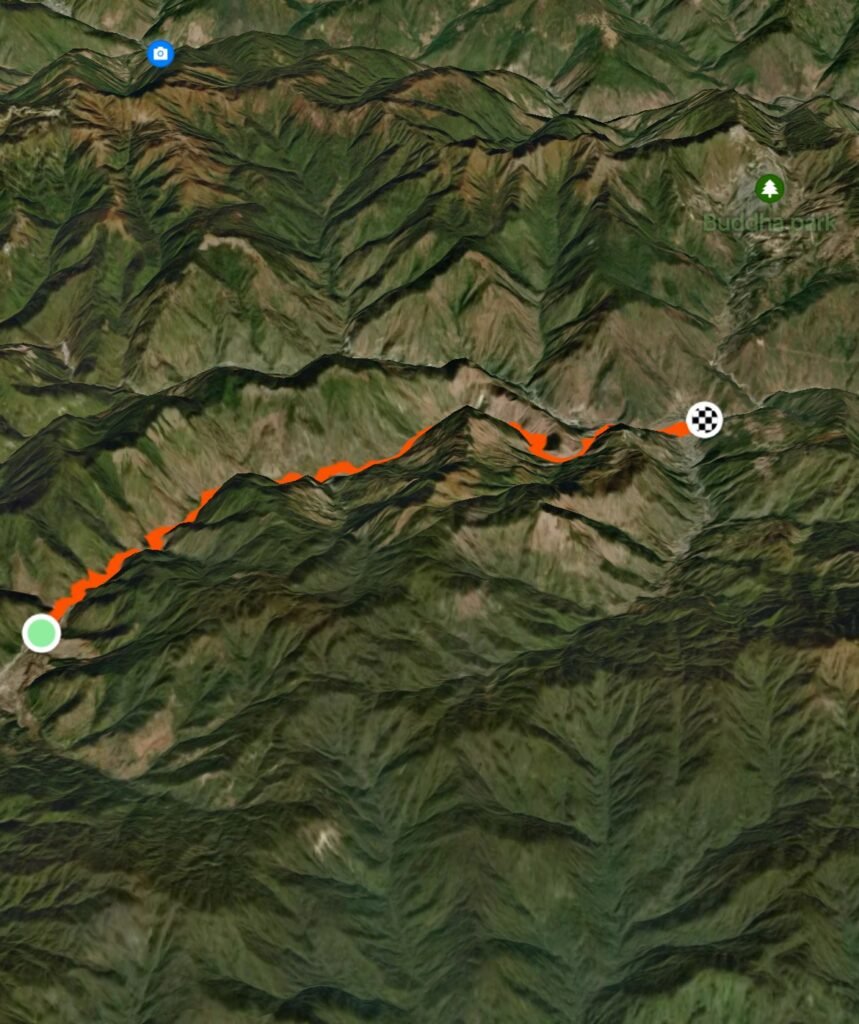Image resolution: width=859 pixels, height=1024 pixels.
Task: Select the checkered finish flag marker
Action: click(x=705, y=420)
